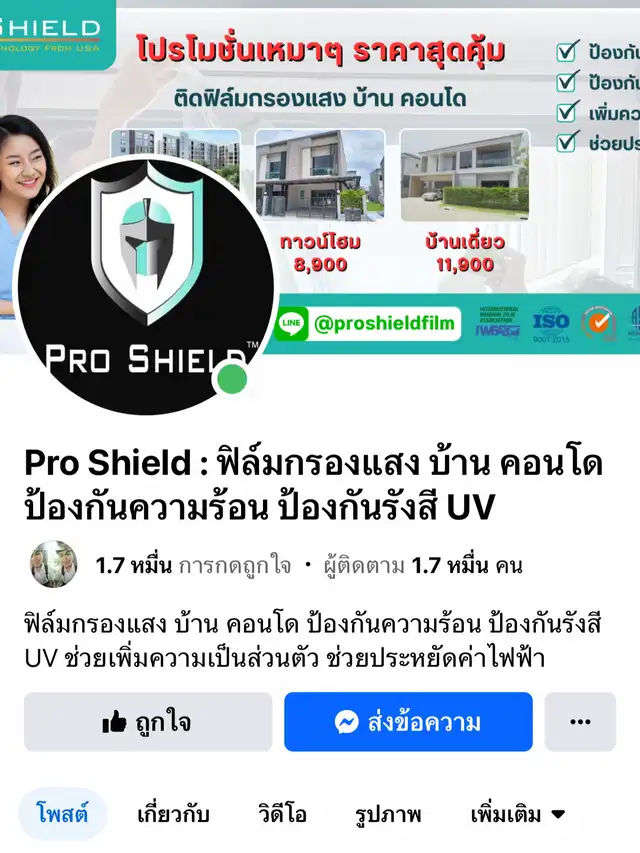Go to the รูปภาพ tab

[x=388, y=813]
